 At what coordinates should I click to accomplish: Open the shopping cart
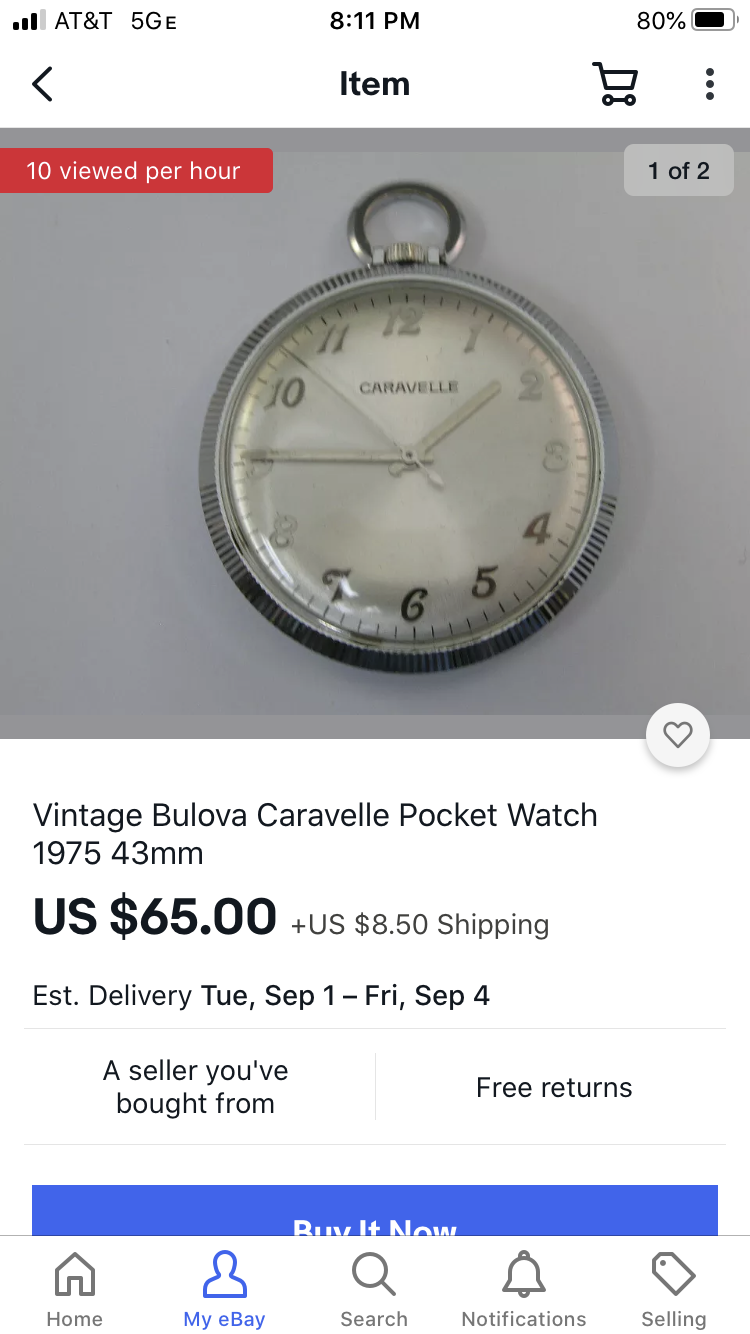click(x=614, y=85)
